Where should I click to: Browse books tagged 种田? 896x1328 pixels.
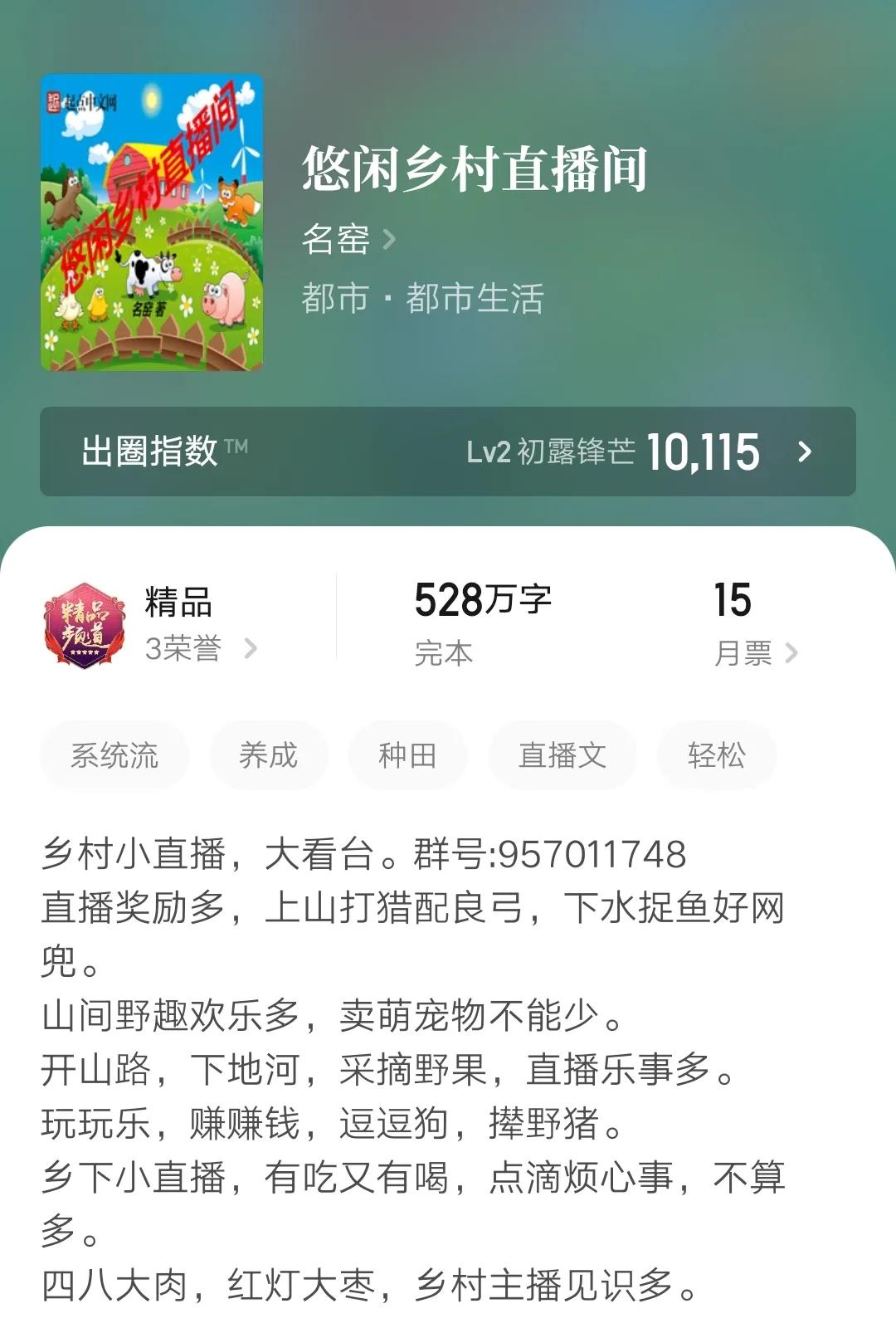point(407,755)
